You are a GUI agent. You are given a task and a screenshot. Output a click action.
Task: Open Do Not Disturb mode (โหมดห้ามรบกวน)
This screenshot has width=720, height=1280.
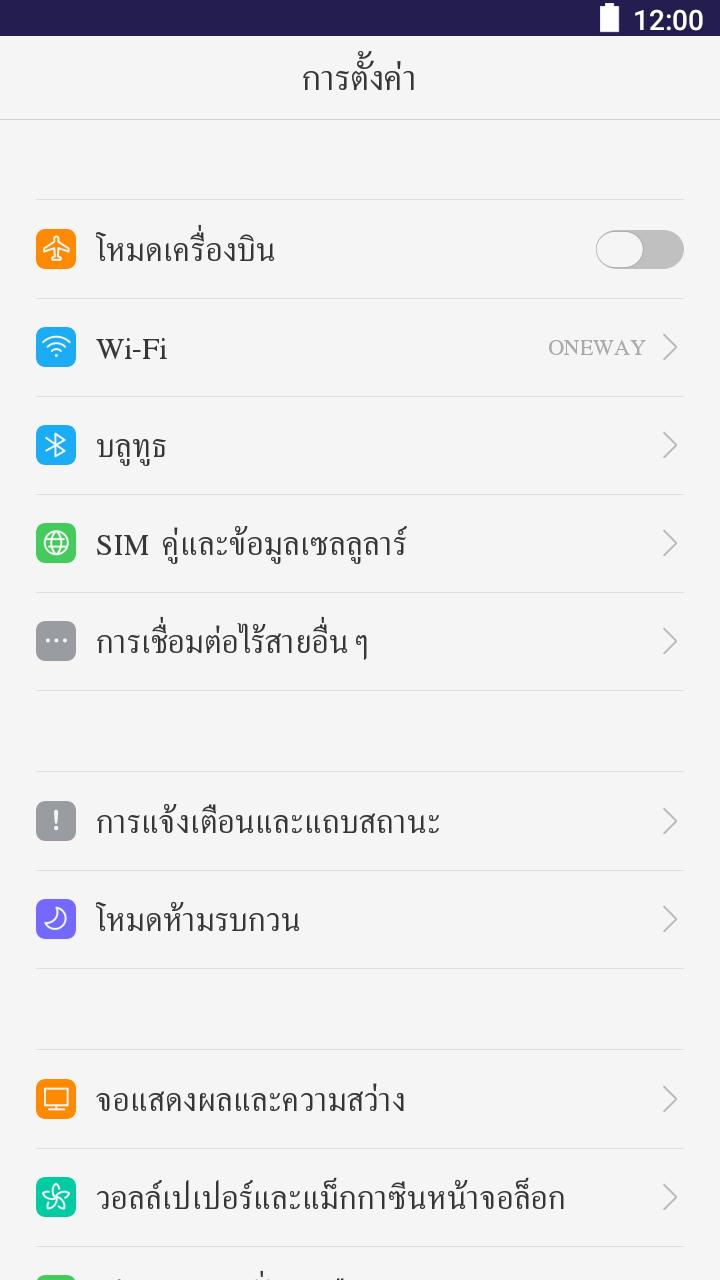click(360, 920)
